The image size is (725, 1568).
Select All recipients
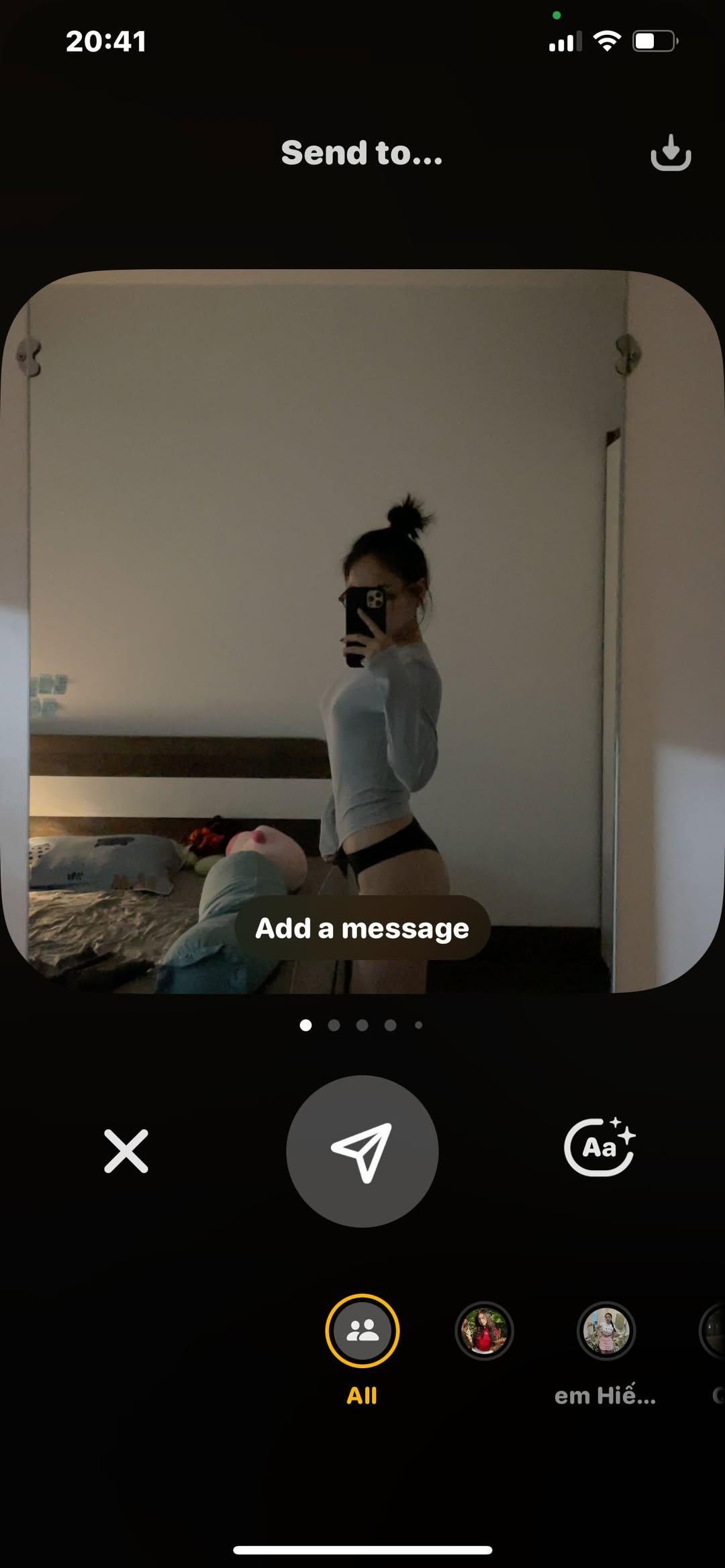(362, 1330)
